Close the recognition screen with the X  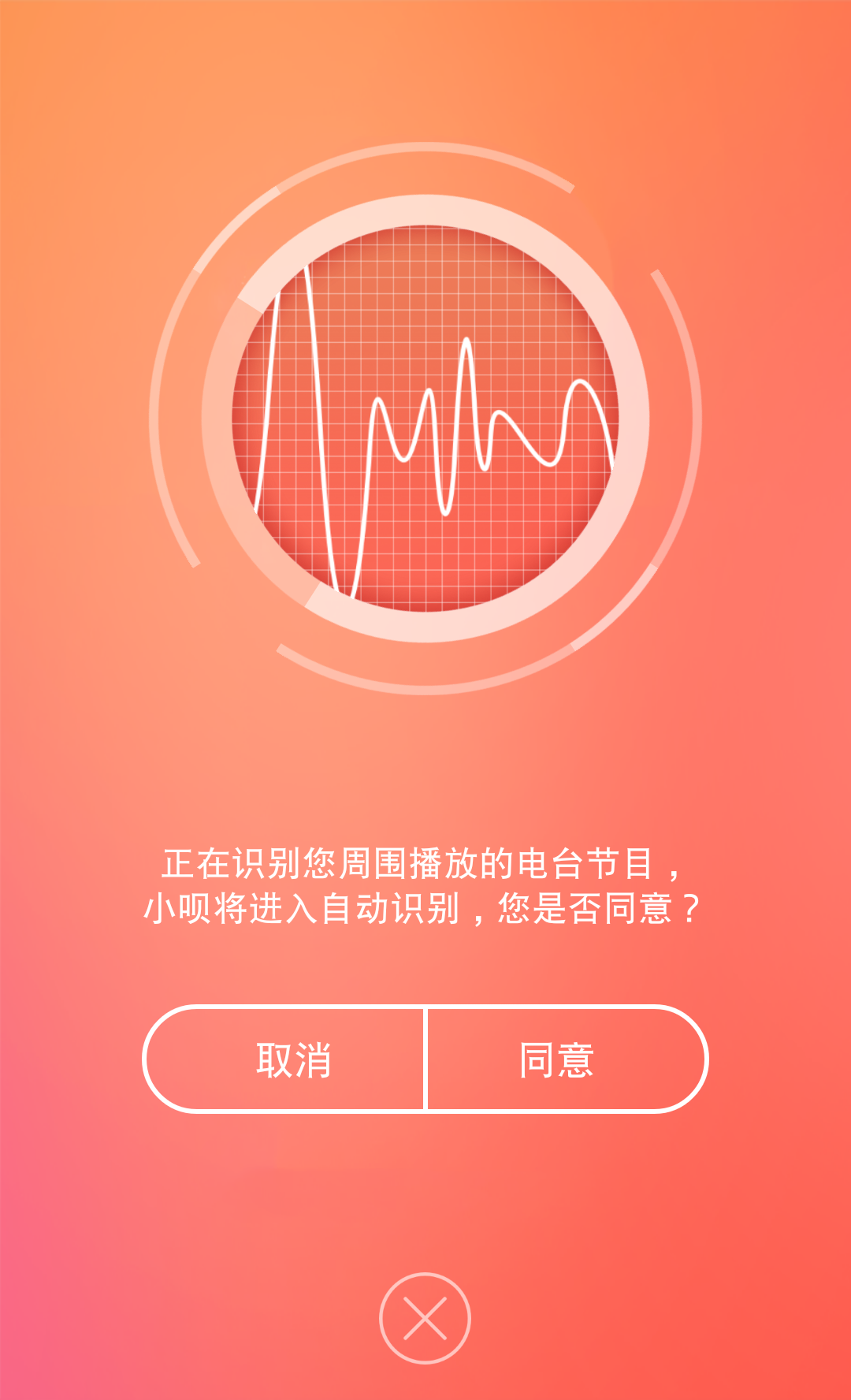tap(425, 1317)
